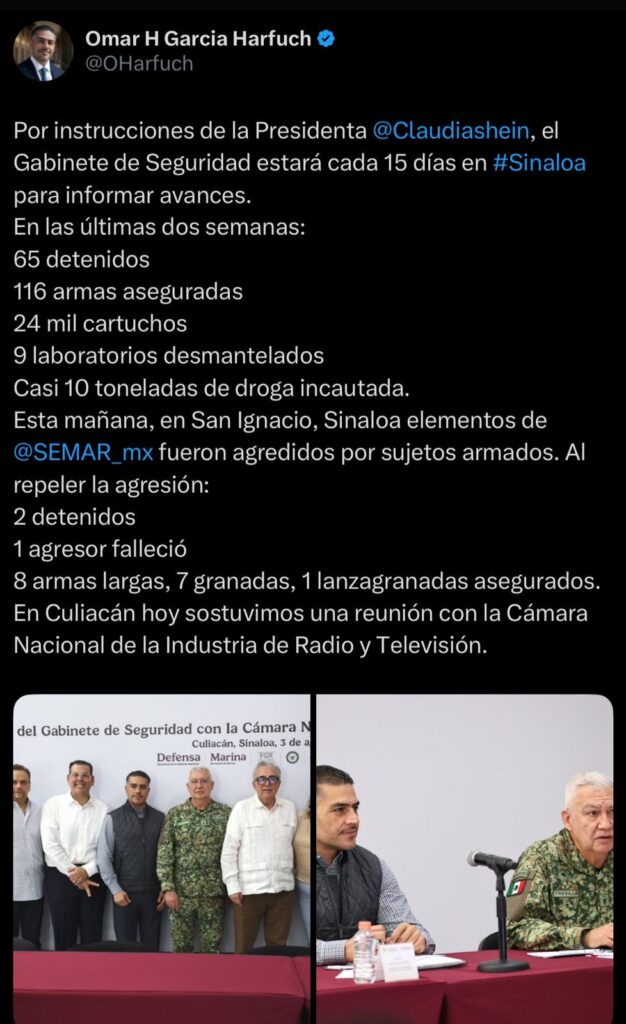Open the @OHarfuch handle profile
Viewport: 626px width, 1024px height.
coord(139,64)
